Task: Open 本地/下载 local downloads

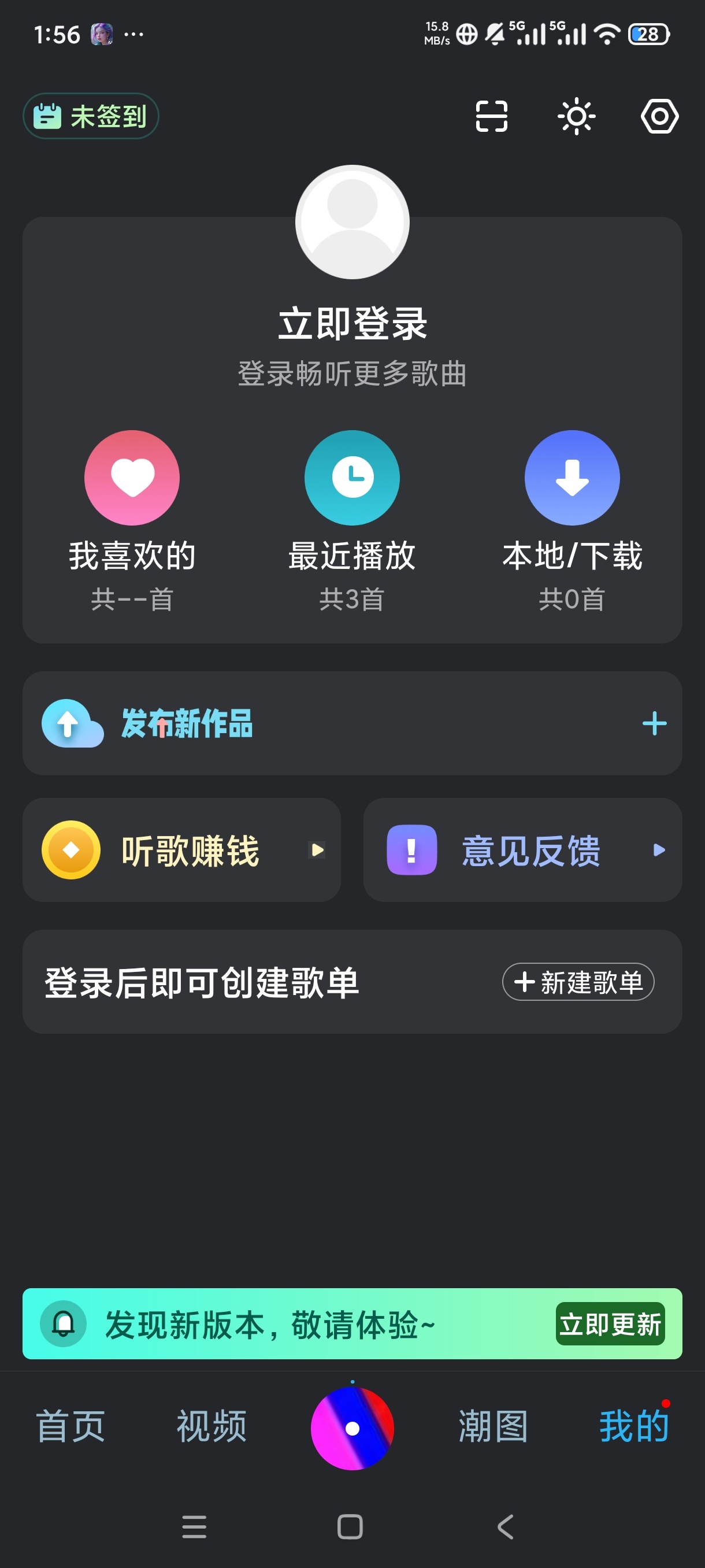Action: pos(573,521)
